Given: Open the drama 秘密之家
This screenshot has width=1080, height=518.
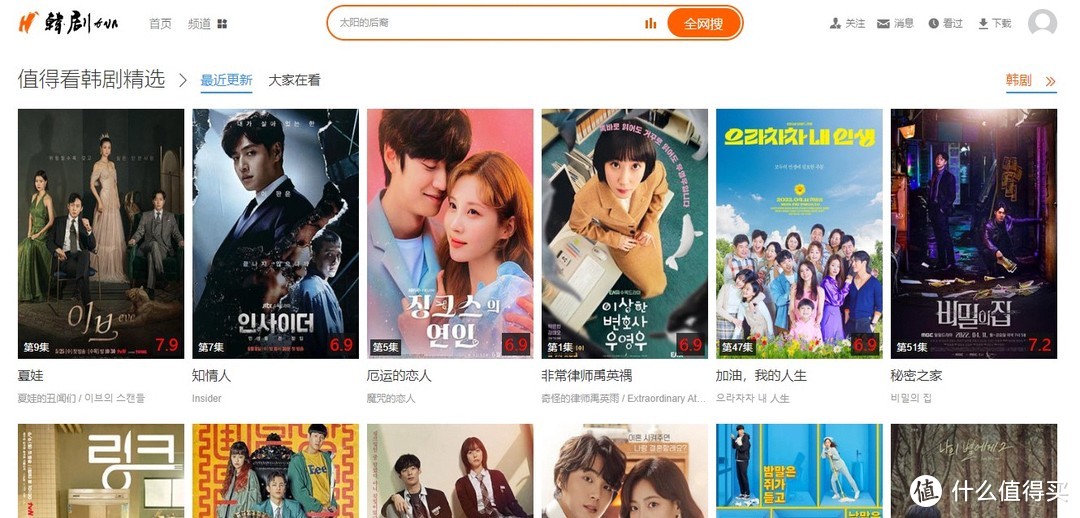Looking at the screenshot, I should click(x=973, y=233).
